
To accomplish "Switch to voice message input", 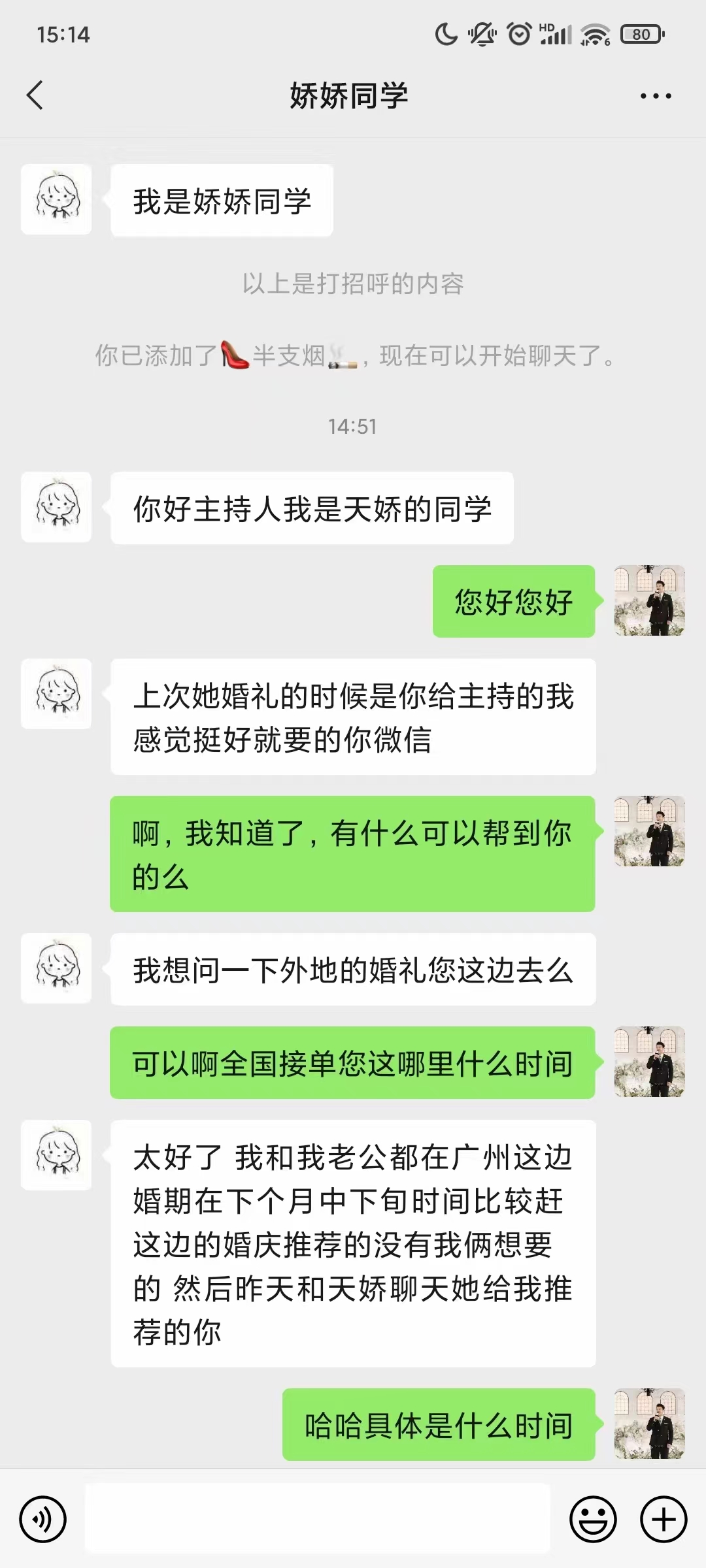I will pos(43,1519).
